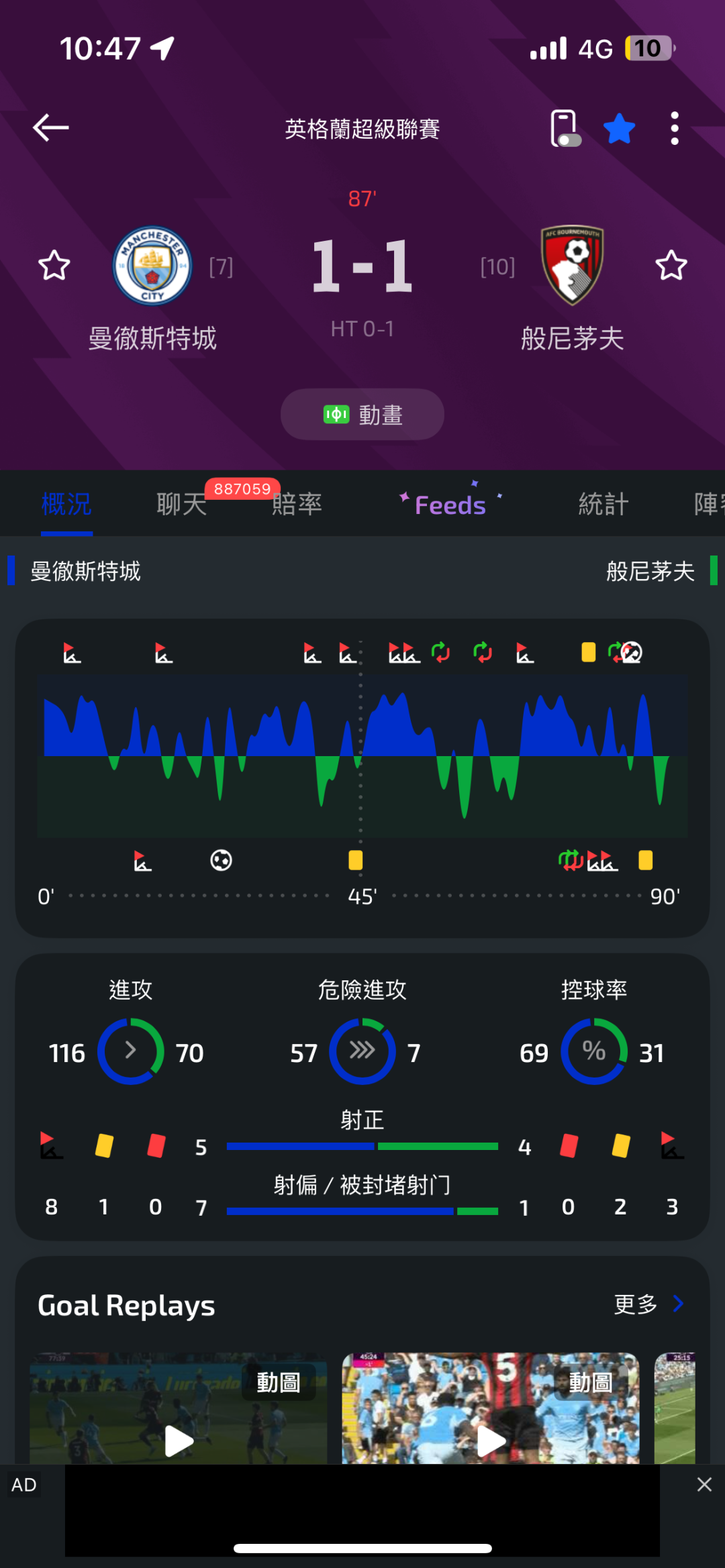Image resolution: width=725 pixels, height=1568 pixels.
Task: Favorite 般尼茅夫 with its star icon
Action: coord(671,266)
